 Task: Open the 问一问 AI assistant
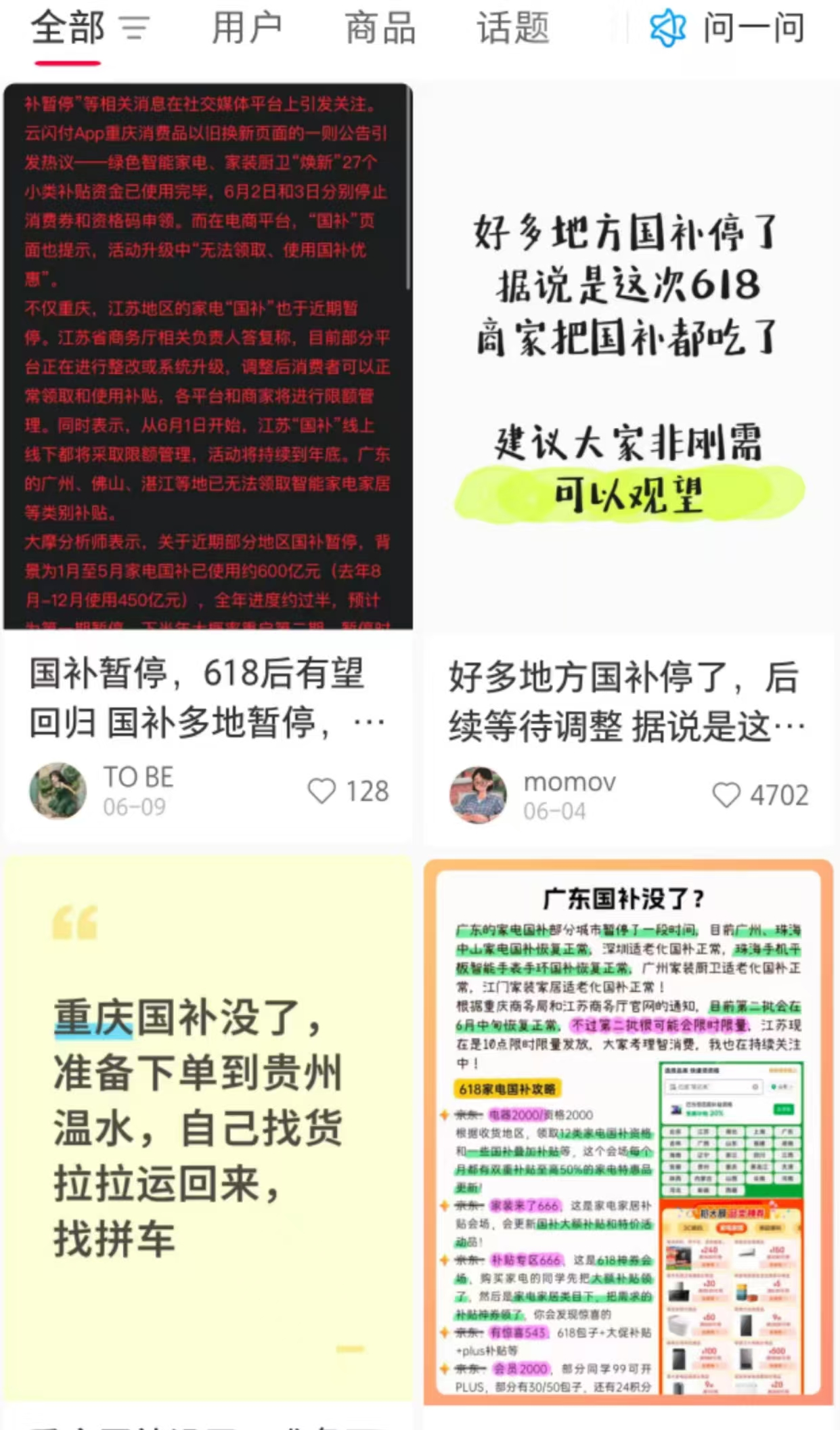[727, 28]
